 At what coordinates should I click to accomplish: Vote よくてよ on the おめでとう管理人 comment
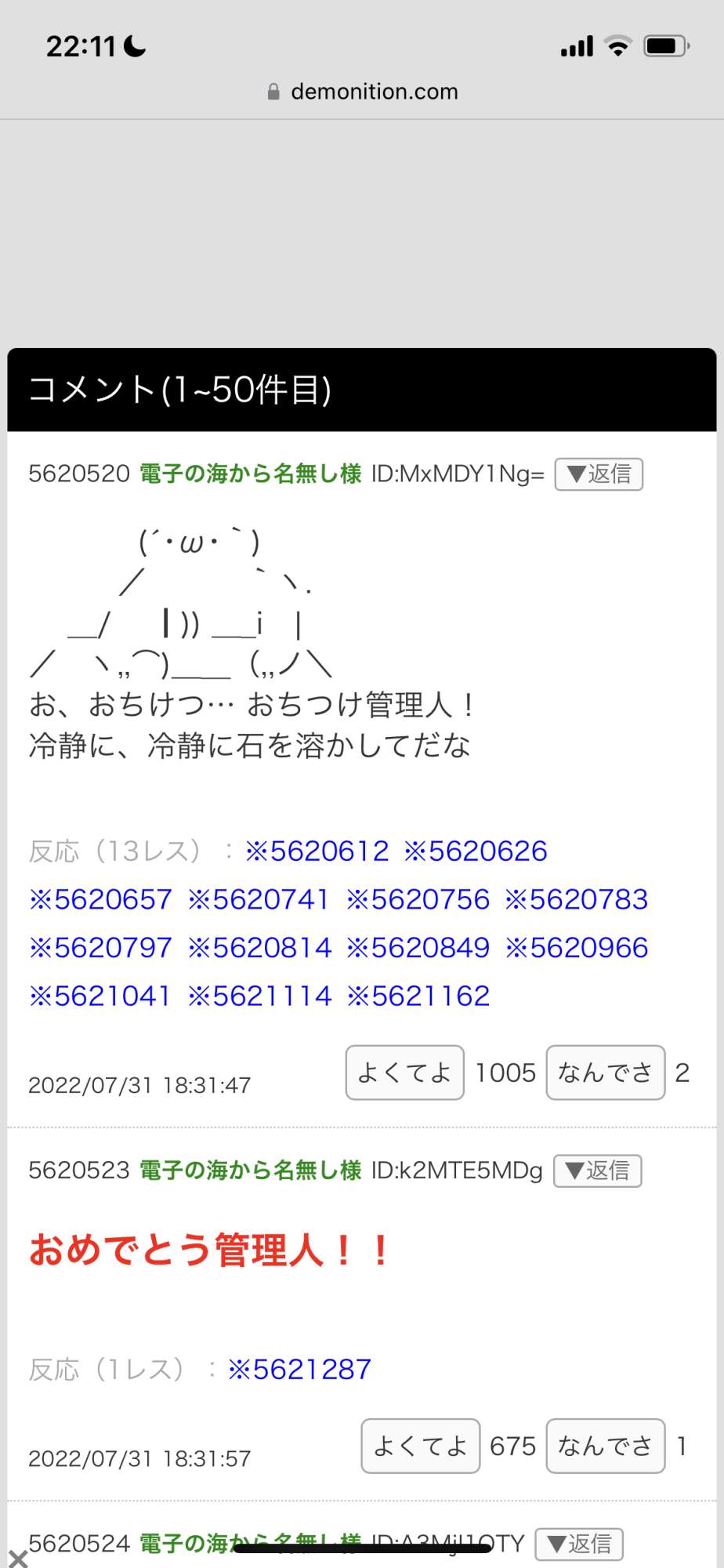point(420,1446)
